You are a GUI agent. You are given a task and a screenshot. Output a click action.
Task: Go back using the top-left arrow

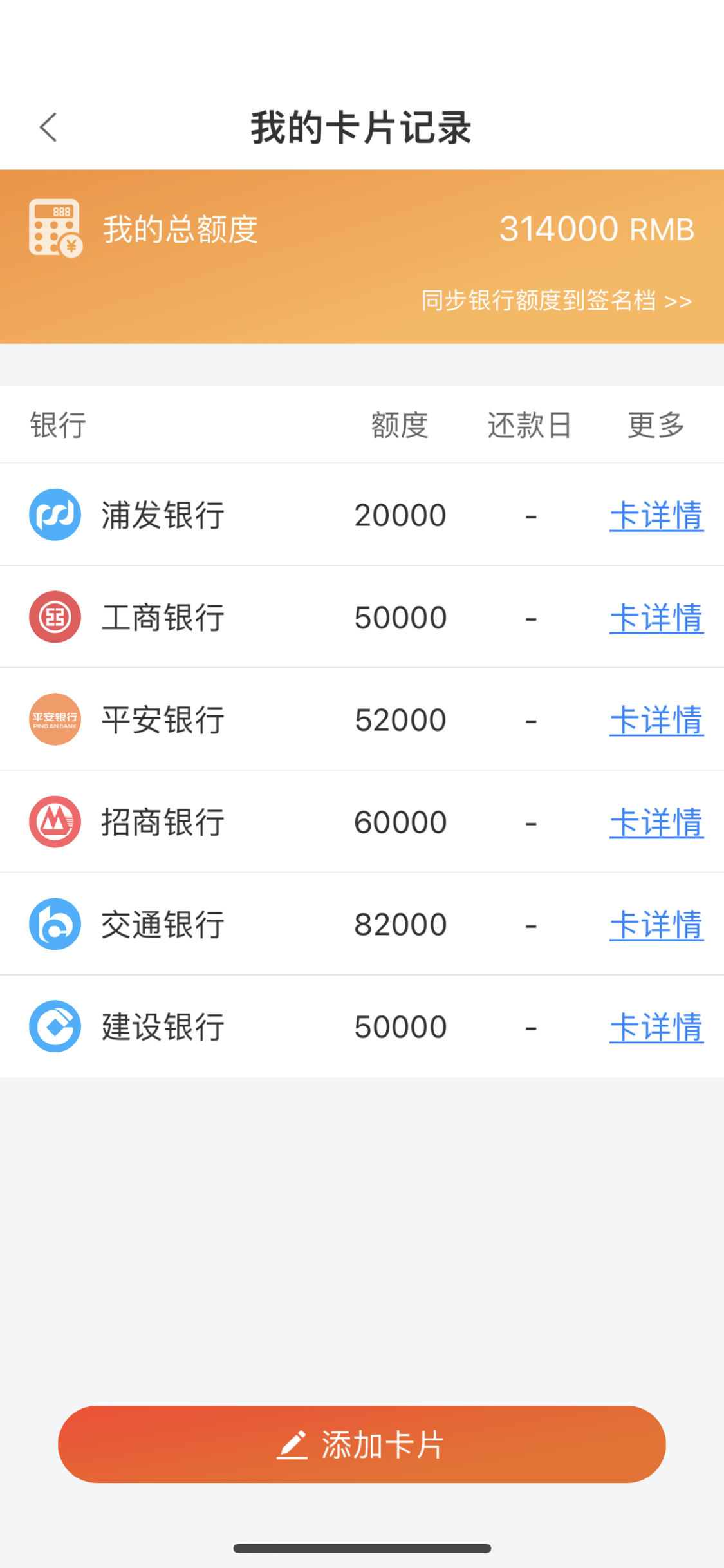[x=48, y=127]
